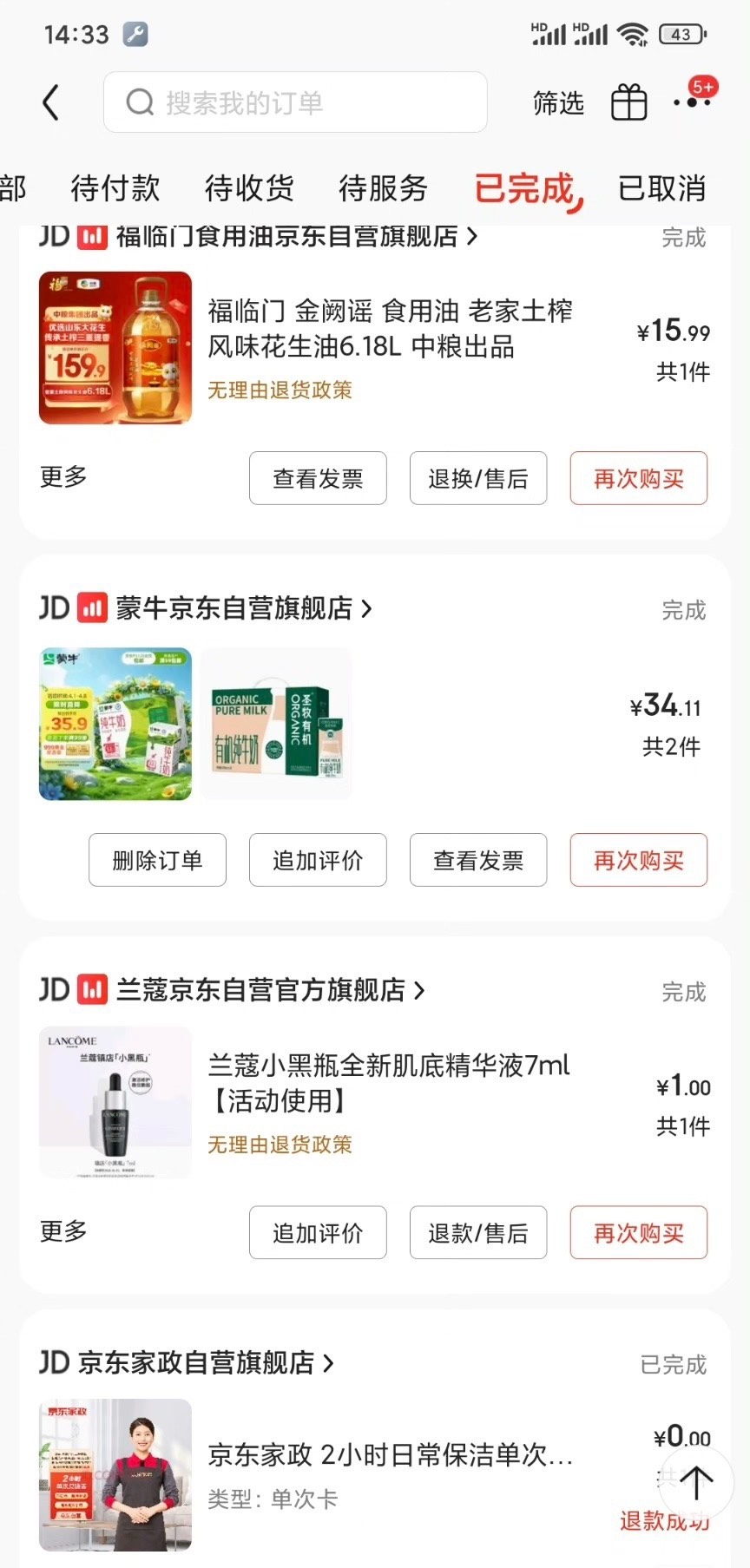Tap the order search box
The width and height of the screenshot is (750, 1568).
tap(295, 102)
